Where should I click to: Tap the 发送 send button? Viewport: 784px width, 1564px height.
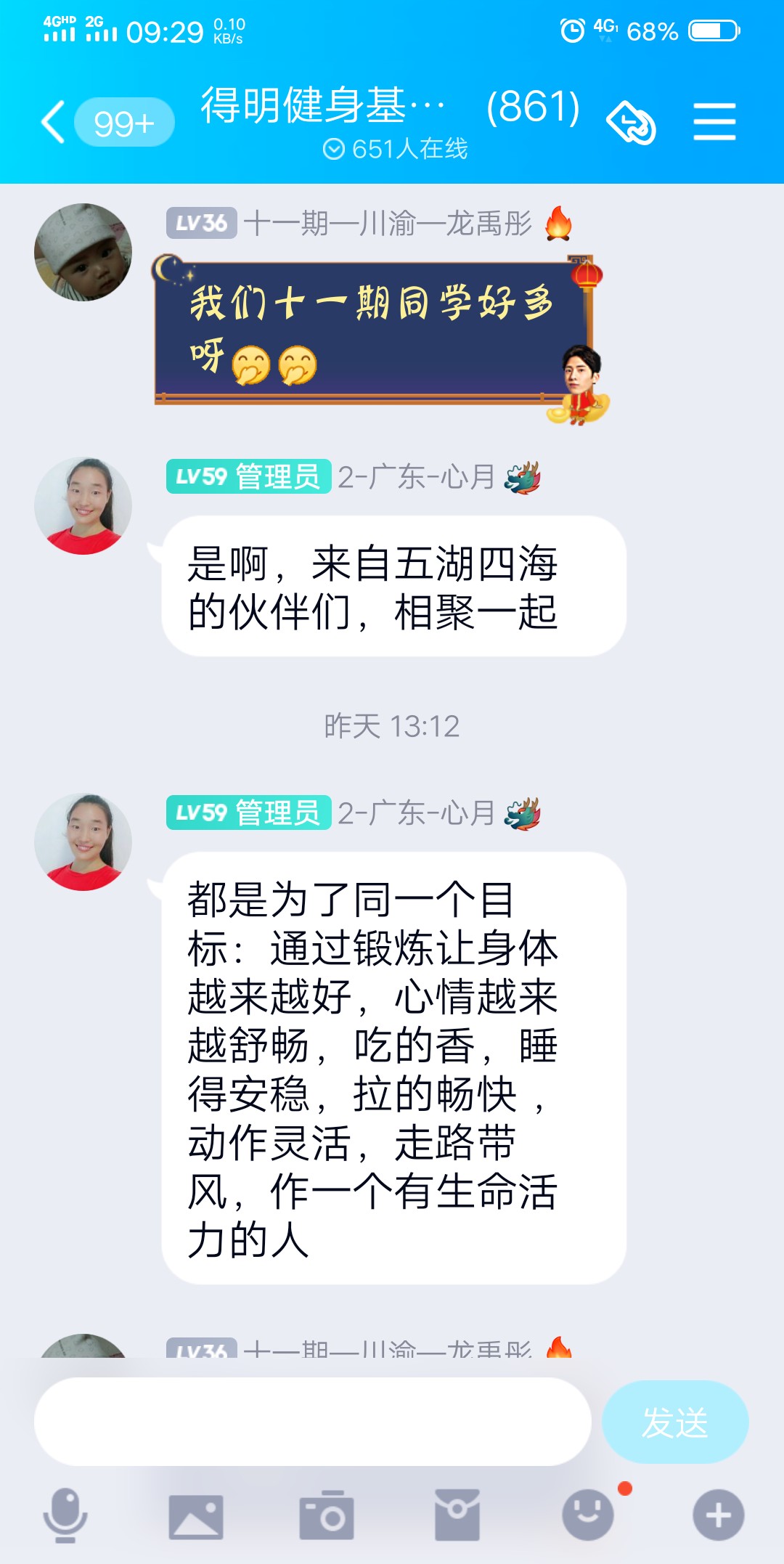coord(675,1422)
